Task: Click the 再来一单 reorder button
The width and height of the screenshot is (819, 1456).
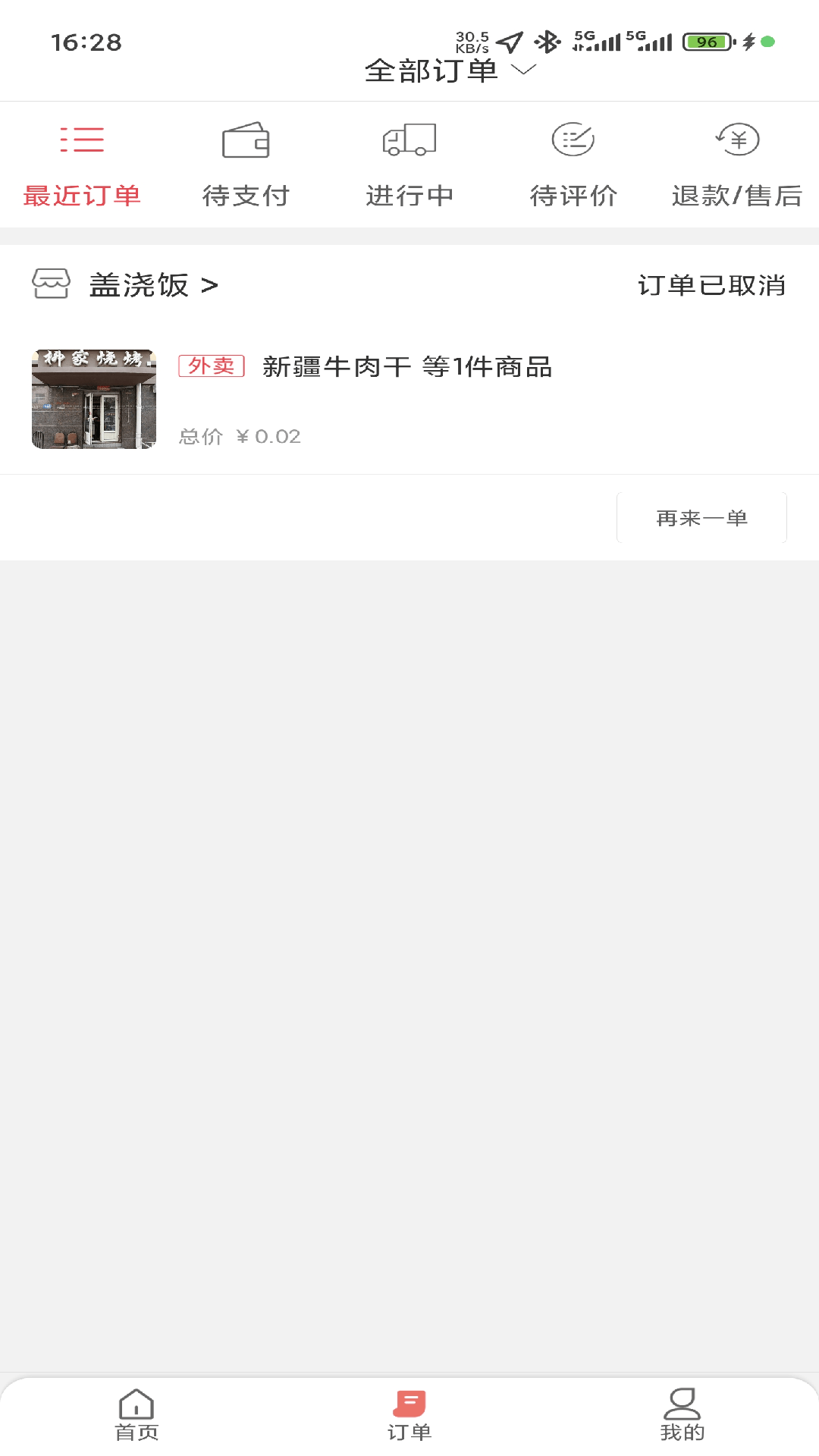Action: pyautogui.click(x=701, y=517)
